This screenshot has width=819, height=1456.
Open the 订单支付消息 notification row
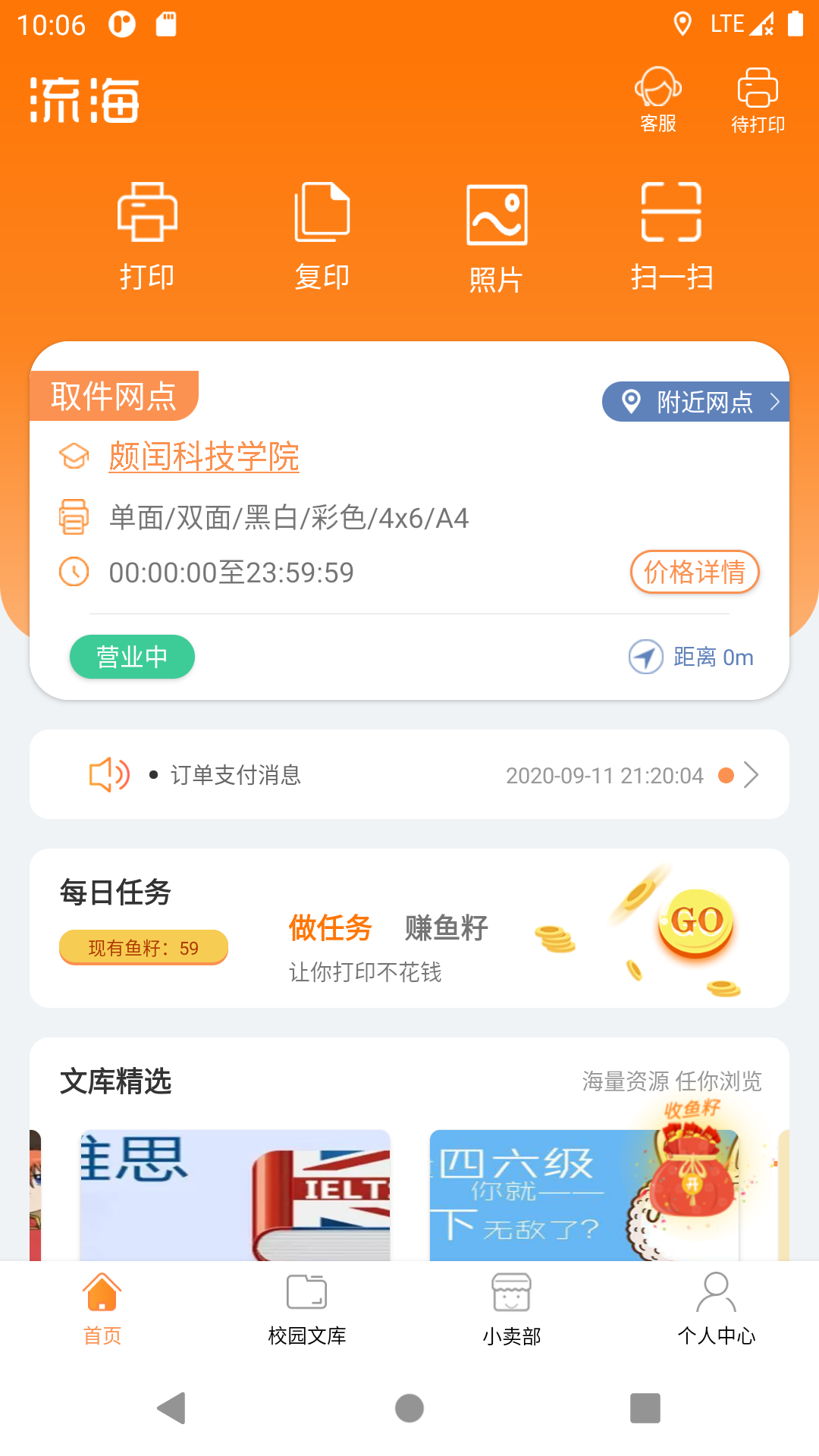(x=409, y=775)
